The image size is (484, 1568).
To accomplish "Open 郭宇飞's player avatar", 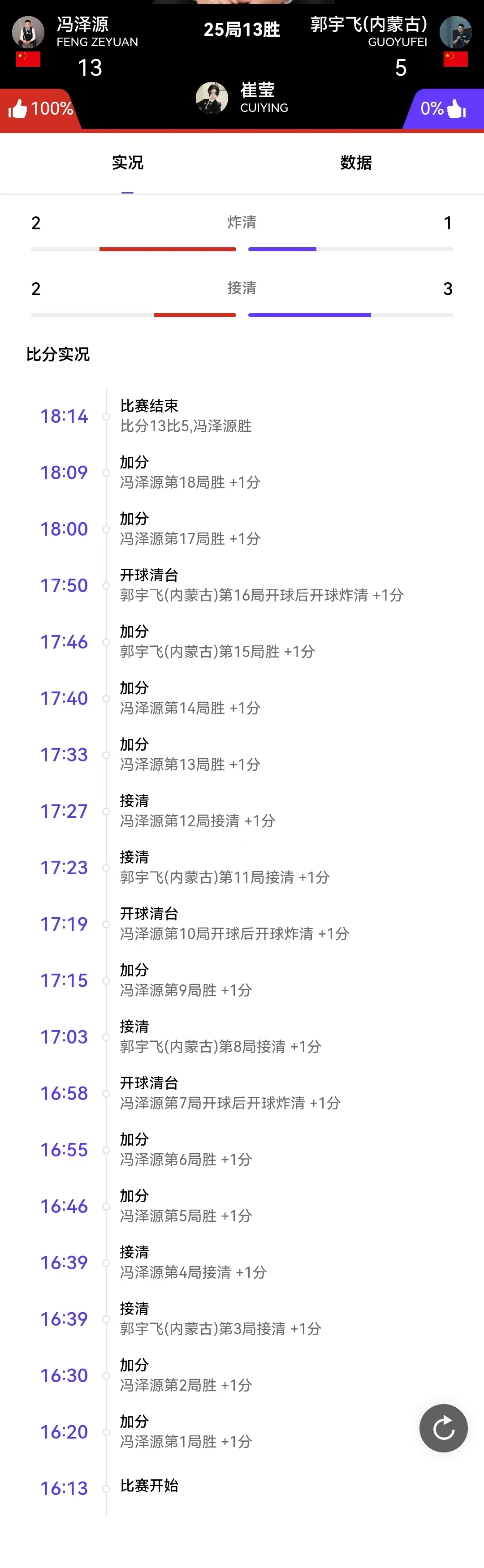I will (x=455, y=32).
